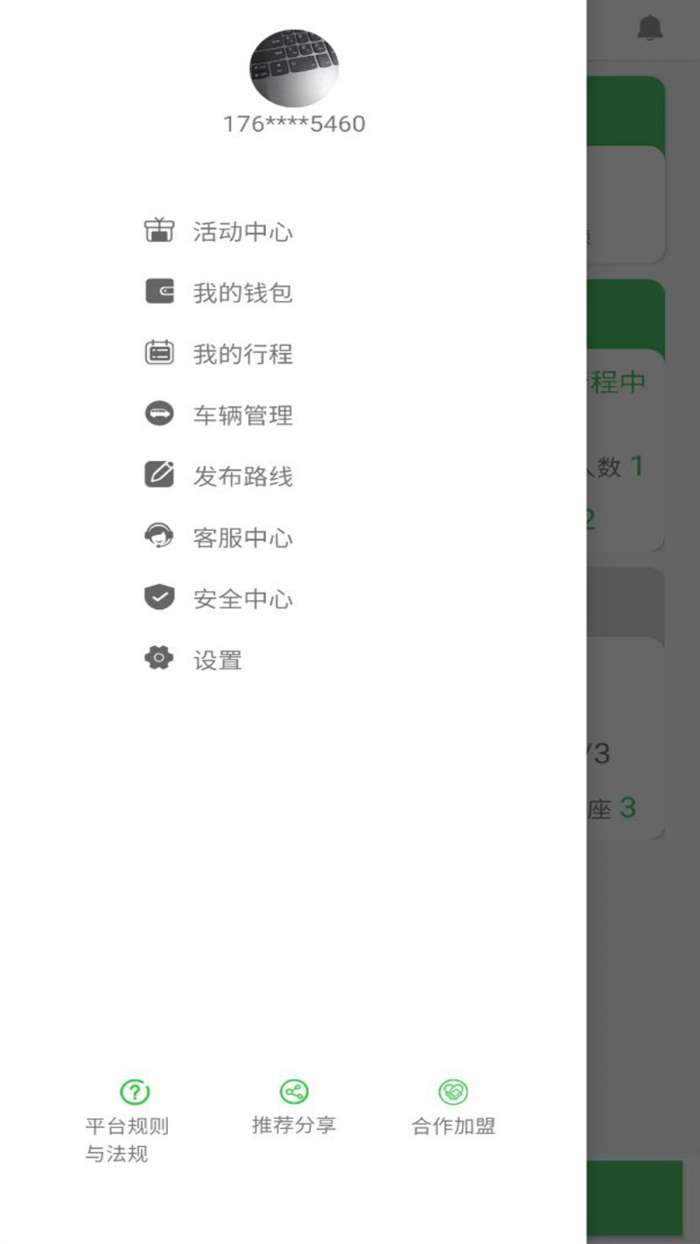Open 活动中心 activity center
This screenshot has width=700, height=1244.
click(242, 232)
